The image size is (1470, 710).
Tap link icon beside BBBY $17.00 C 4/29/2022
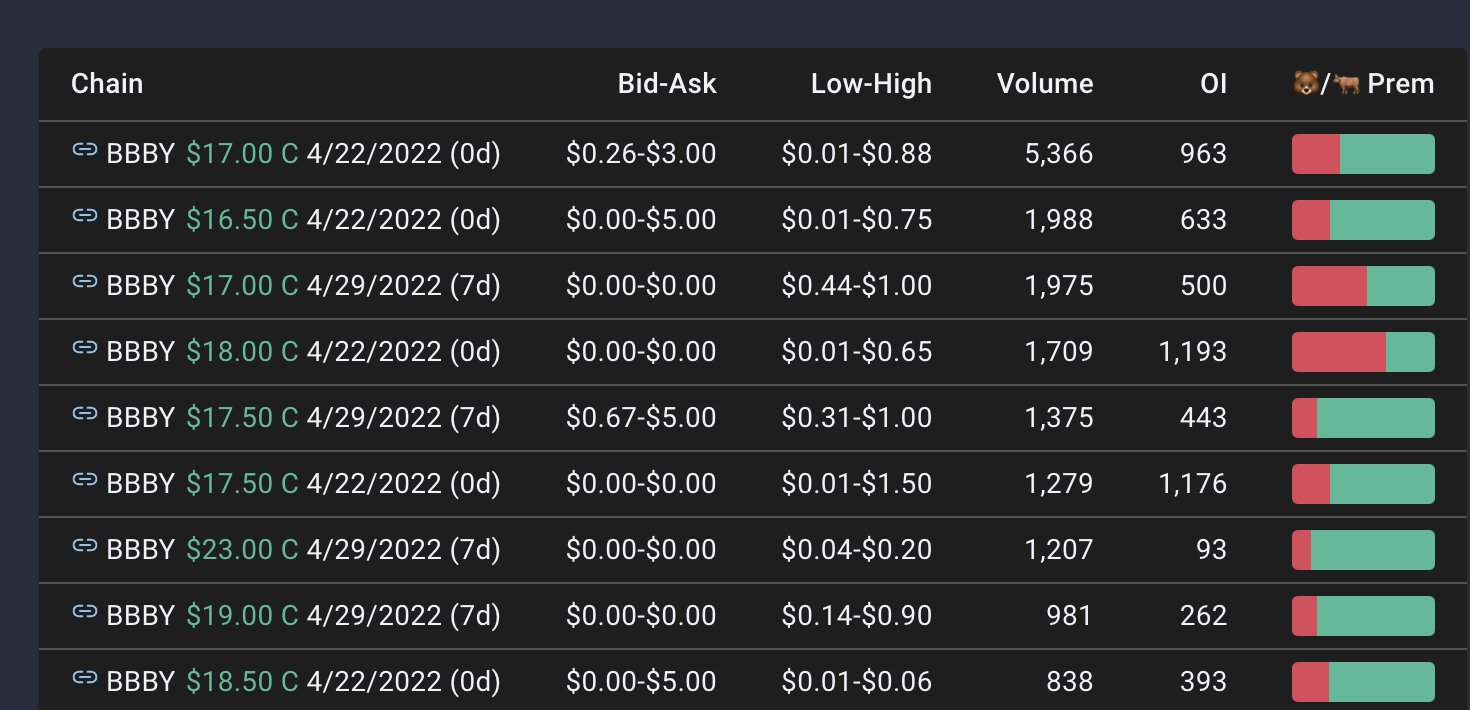85,283
